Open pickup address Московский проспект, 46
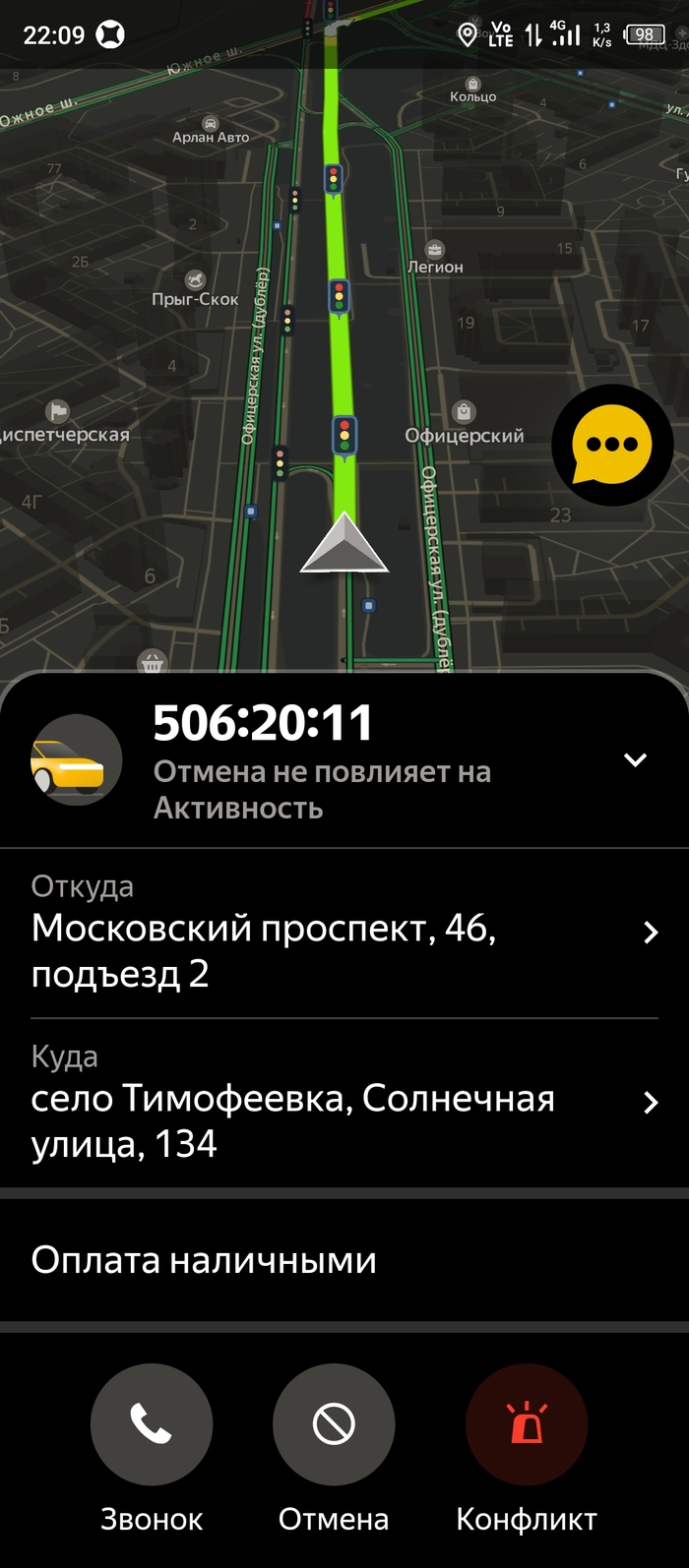Image resolution: width=689 pixels, height=1568 pixels. coord(344,934)
